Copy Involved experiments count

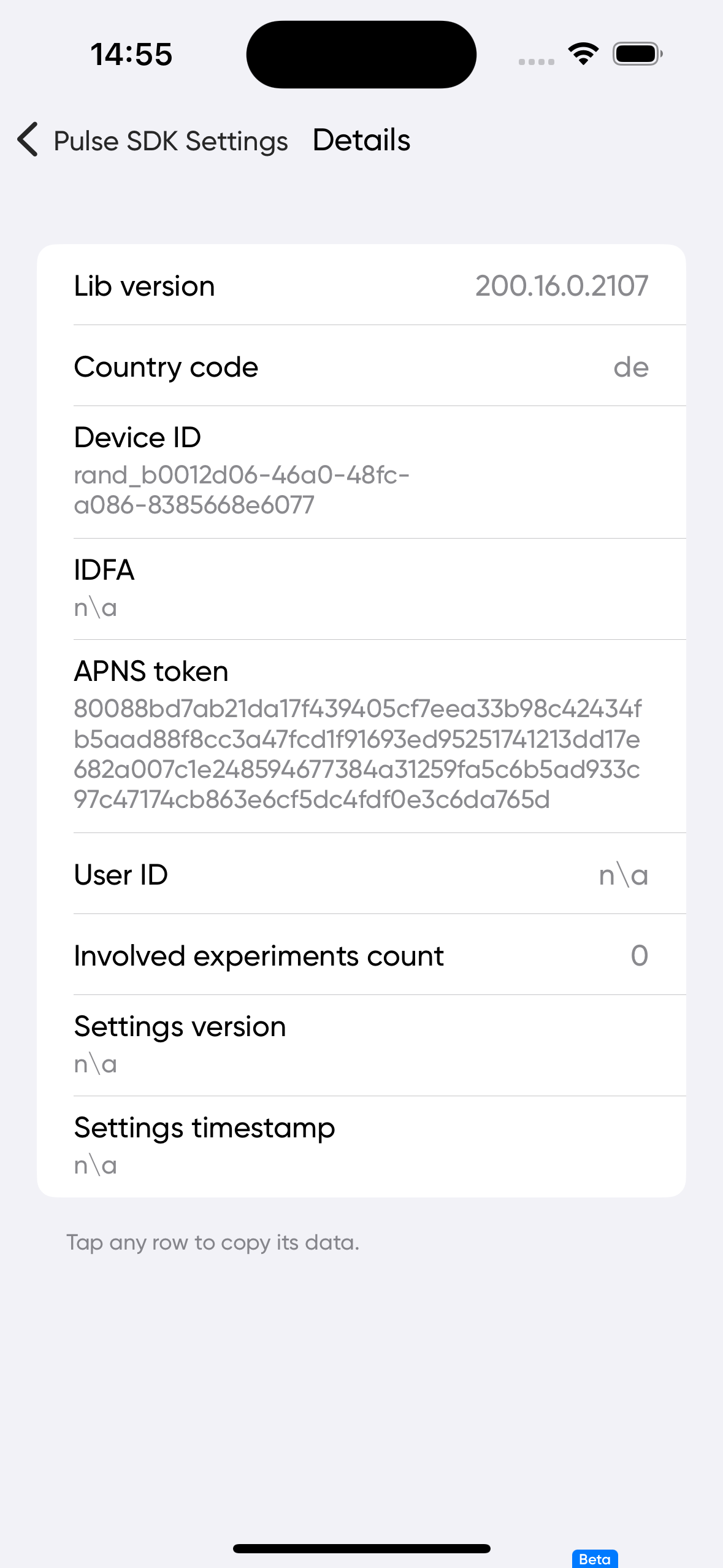(x=361, y=955)
